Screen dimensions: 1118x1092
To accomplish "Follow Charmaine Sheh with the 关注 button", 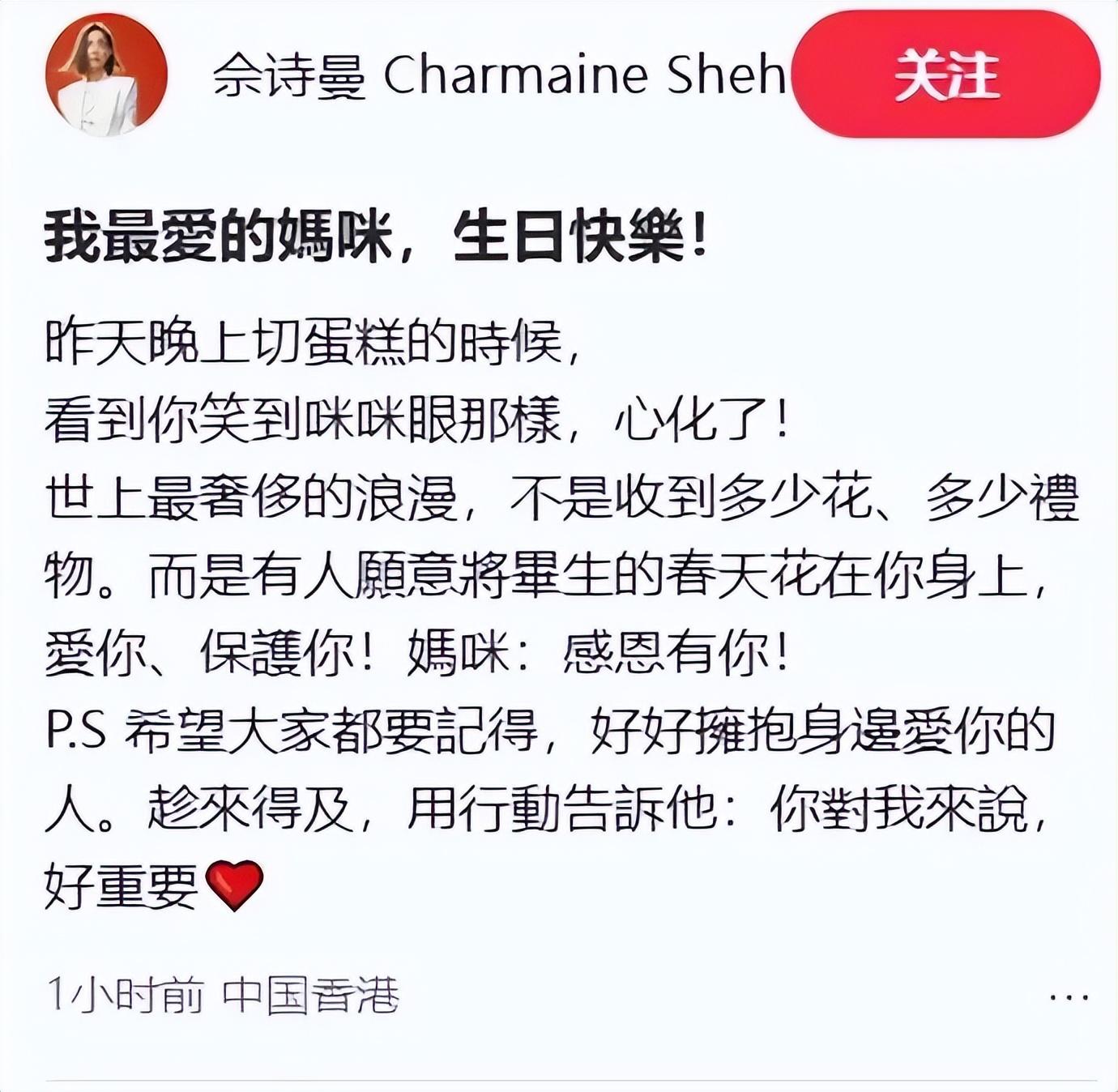I will [x=945, y=75].
